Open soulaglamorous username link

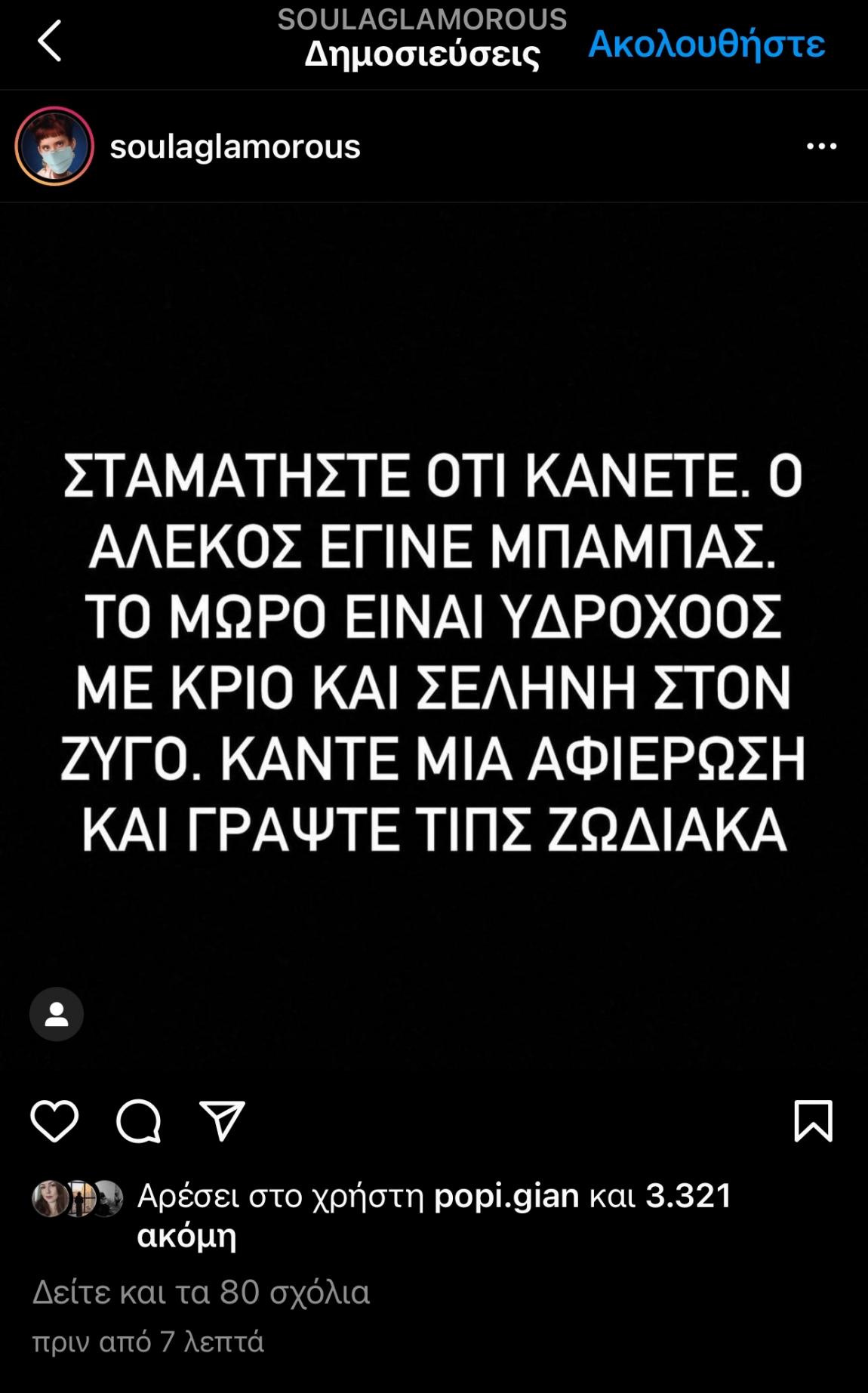(235, 146)
